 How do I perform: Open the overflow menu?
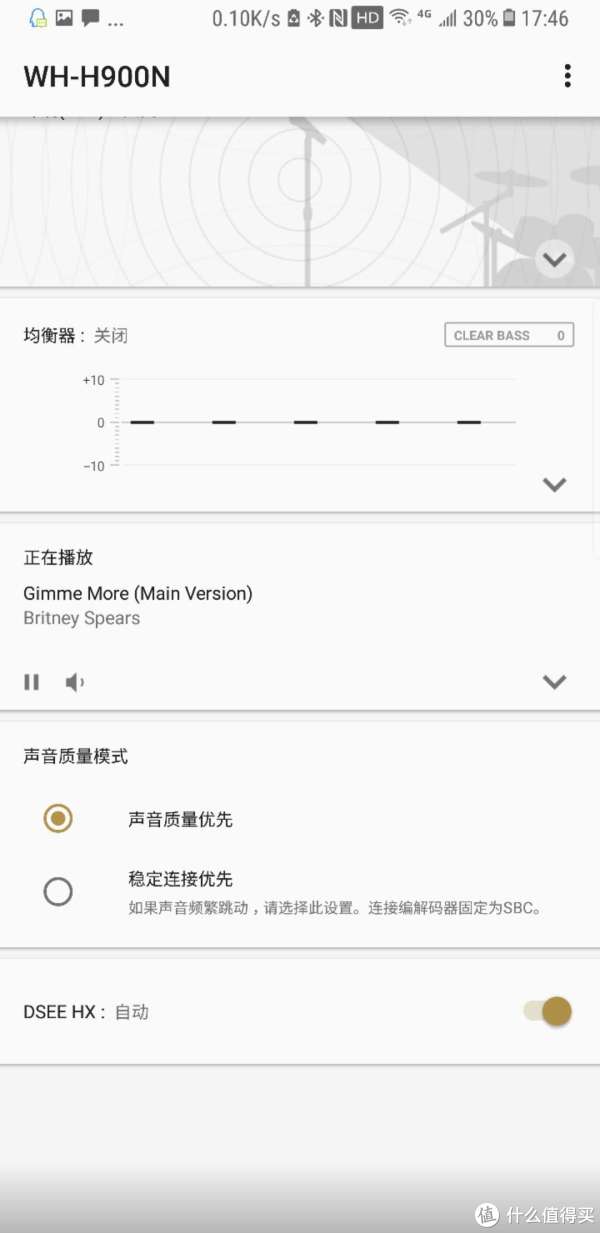click(567, 76)
